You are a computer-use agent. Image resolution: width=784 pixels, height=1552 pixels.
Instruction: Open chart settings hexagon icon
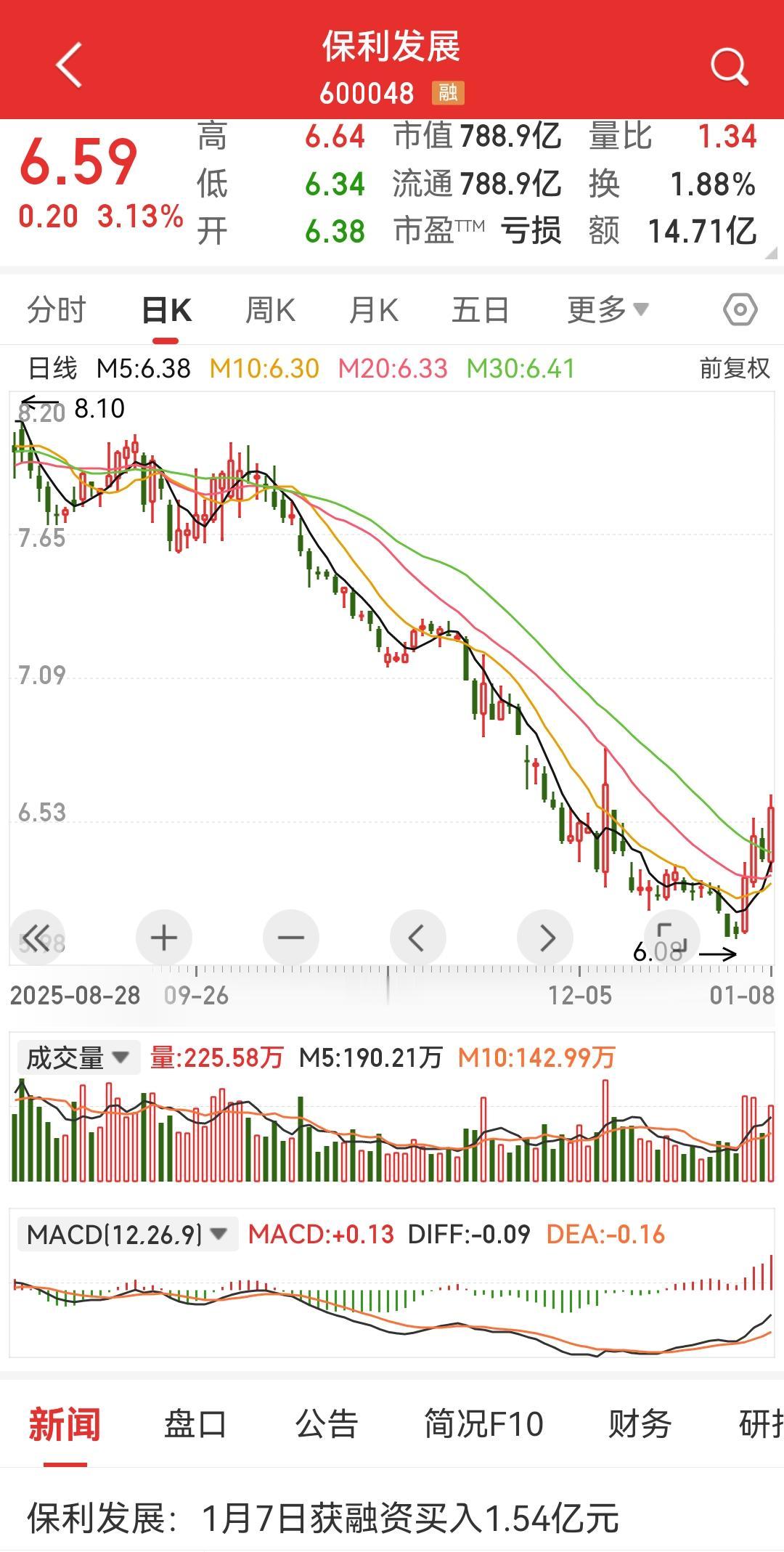click(740, 310)
